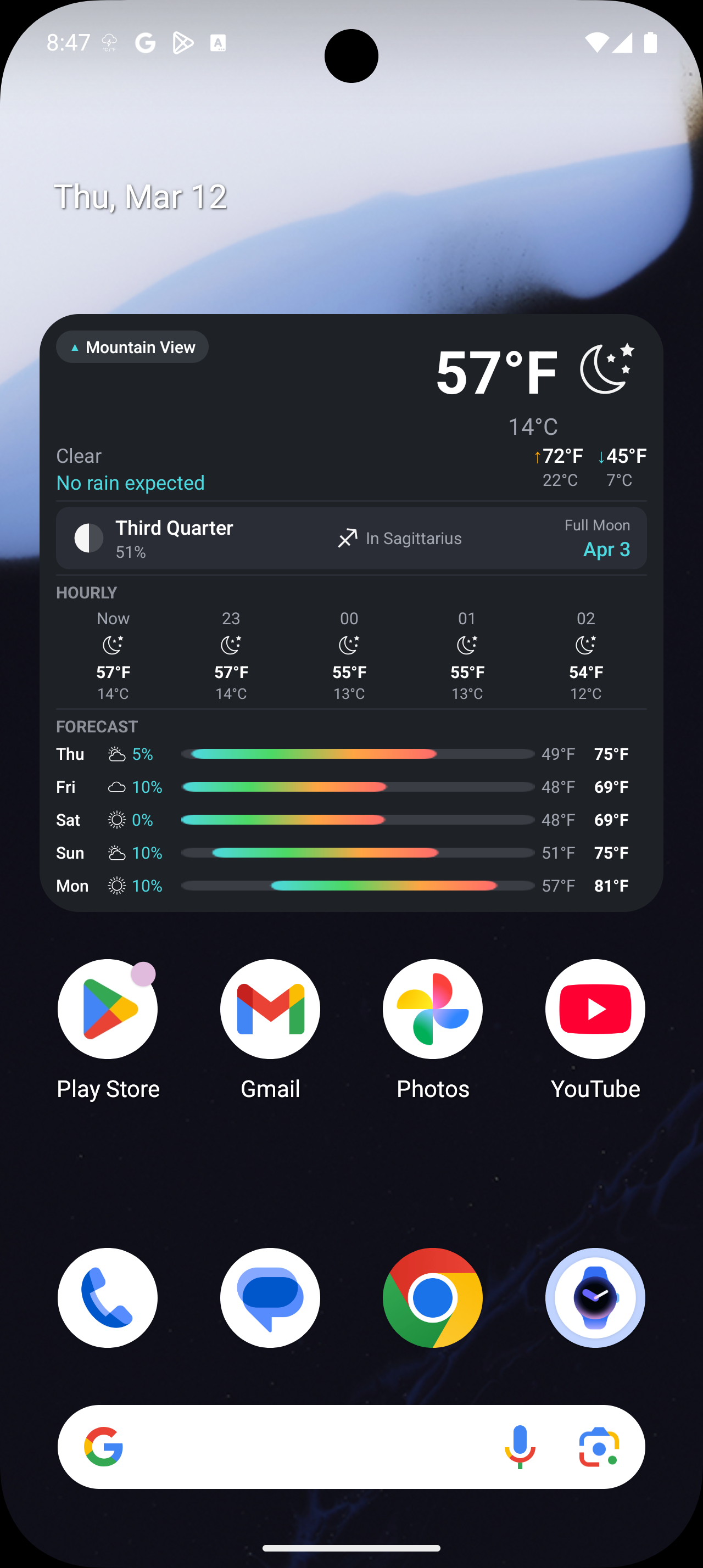Open the Play Store app
This screenshot has width=703, height=1568.
(x=107, y=1009)
